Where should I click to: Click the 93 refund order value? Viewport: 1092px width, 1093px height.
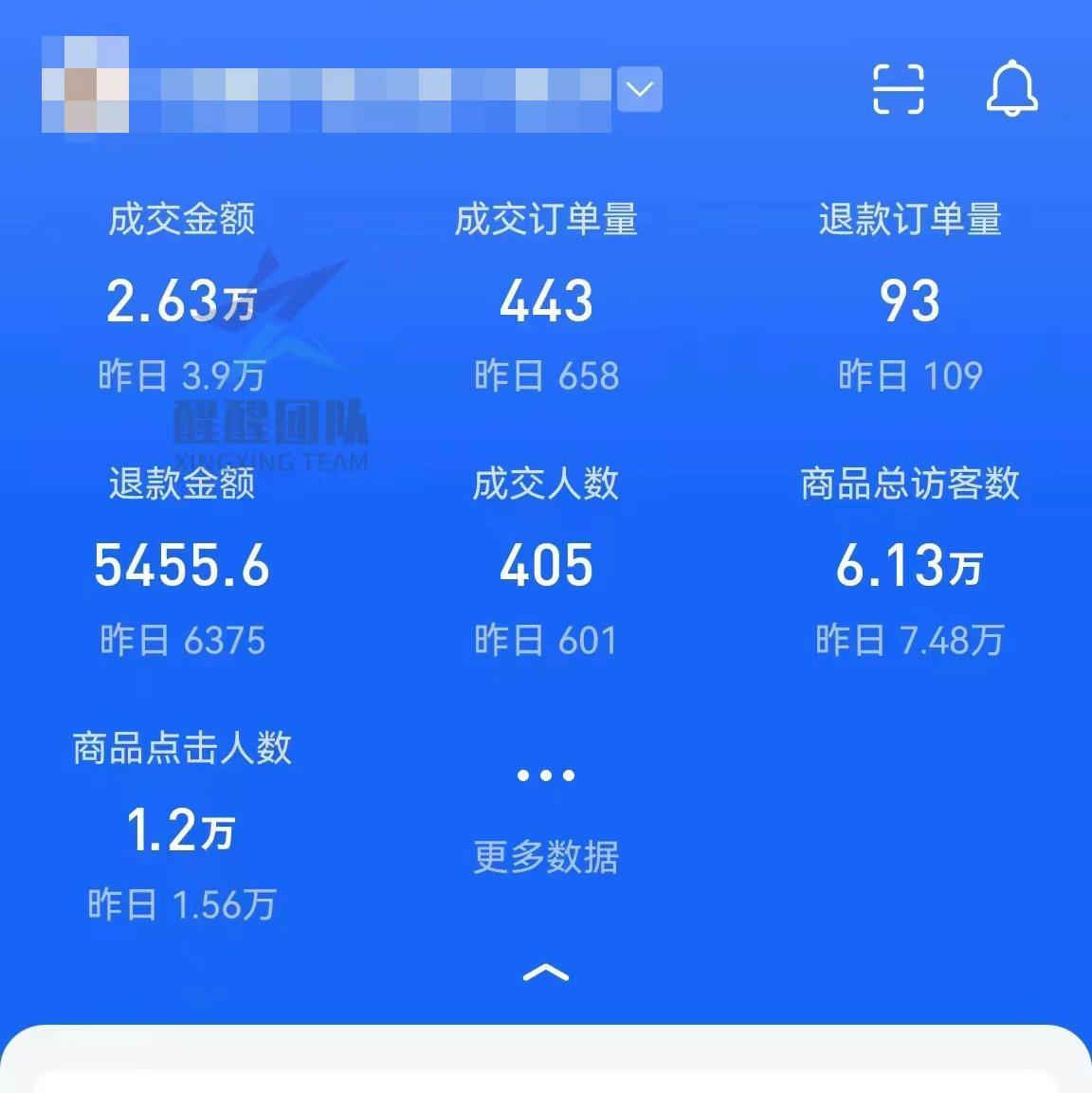pyautogui.click(x=907, y=301)
